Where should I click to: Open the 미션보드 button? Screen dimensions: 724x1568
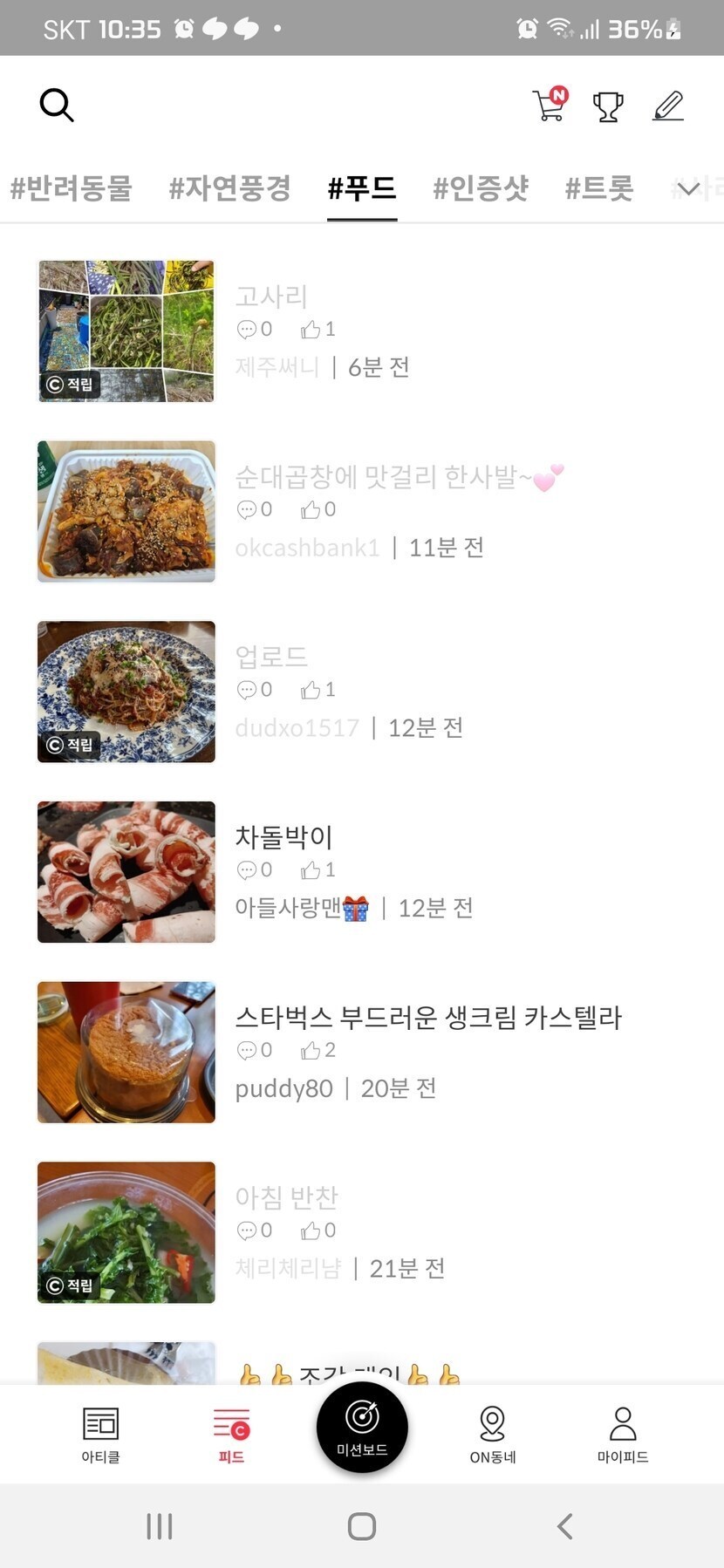coord(362,1427)
